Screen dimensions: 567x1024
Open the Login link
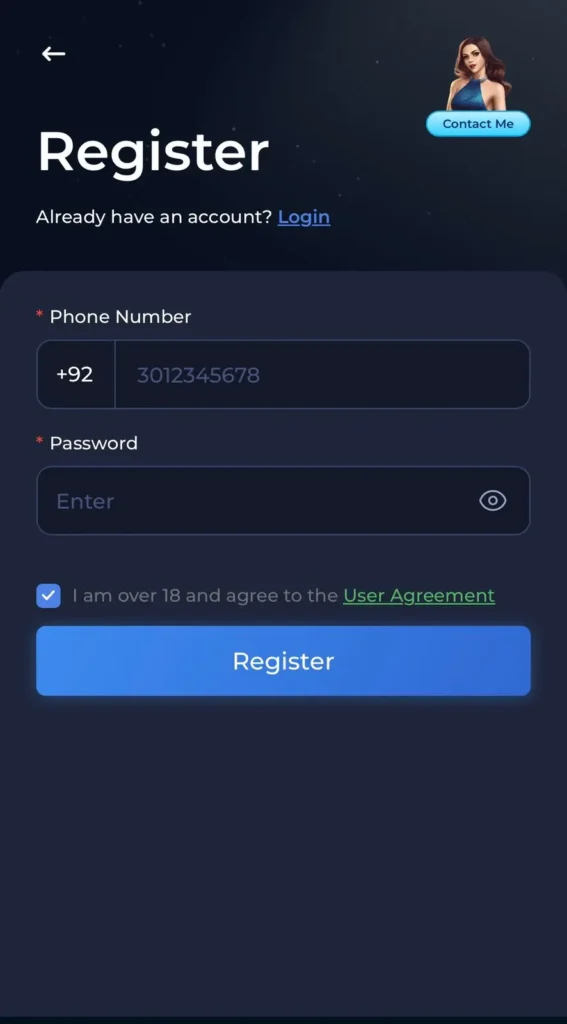click(304, 217)
